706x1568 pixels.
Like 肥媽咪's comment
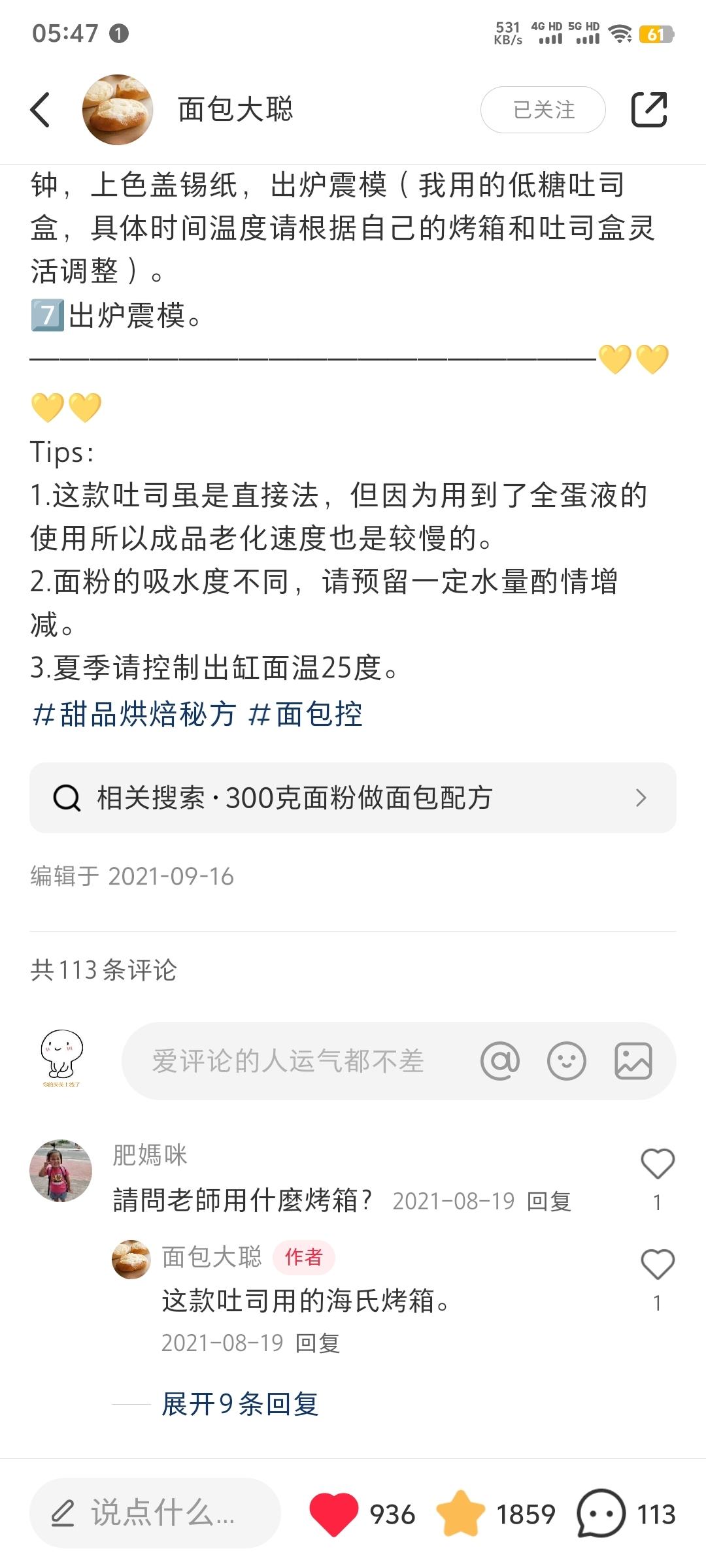click(x=657, y=1164)
